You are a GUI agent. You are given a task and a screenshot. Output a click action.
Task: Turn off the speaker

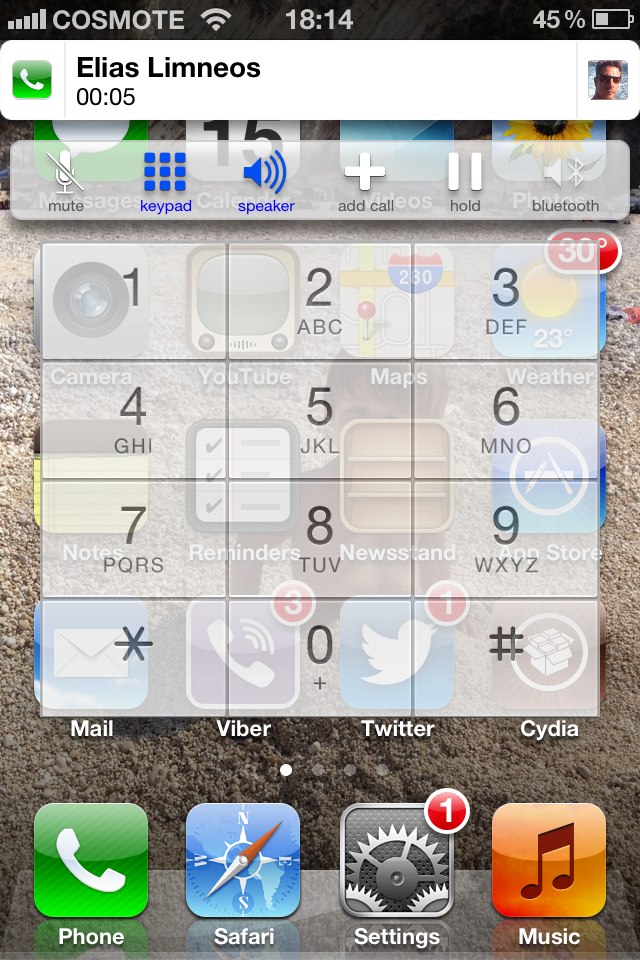click(x=266, y=180)
